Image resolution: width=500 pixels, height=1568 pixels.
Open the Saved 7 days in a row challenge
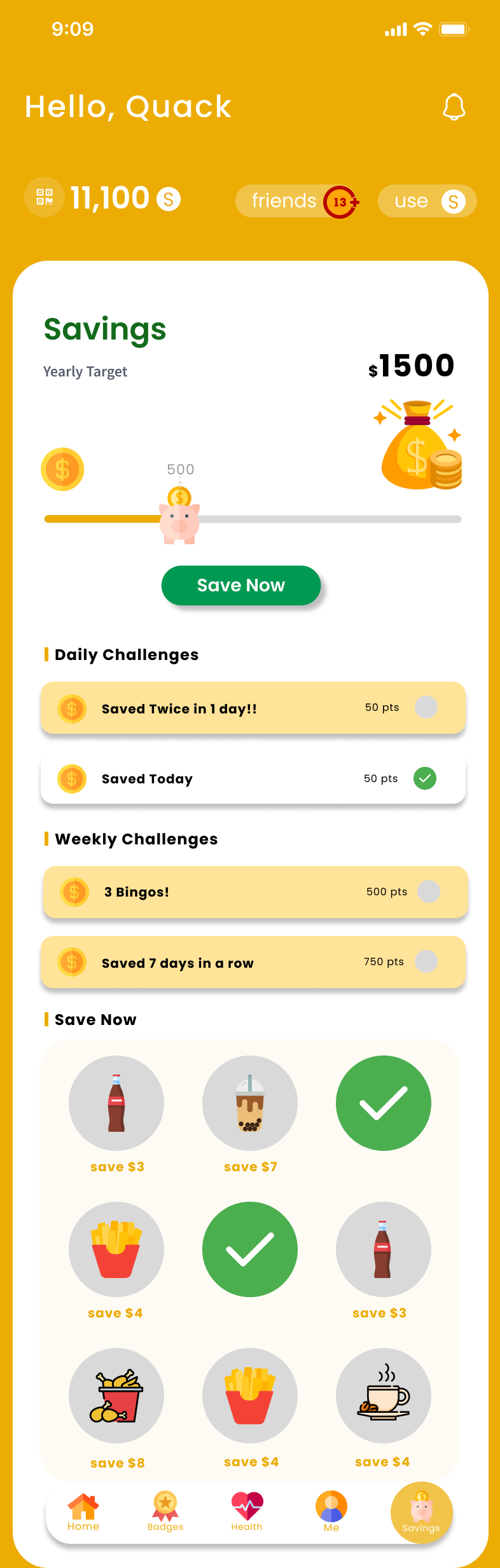[253, 962]
